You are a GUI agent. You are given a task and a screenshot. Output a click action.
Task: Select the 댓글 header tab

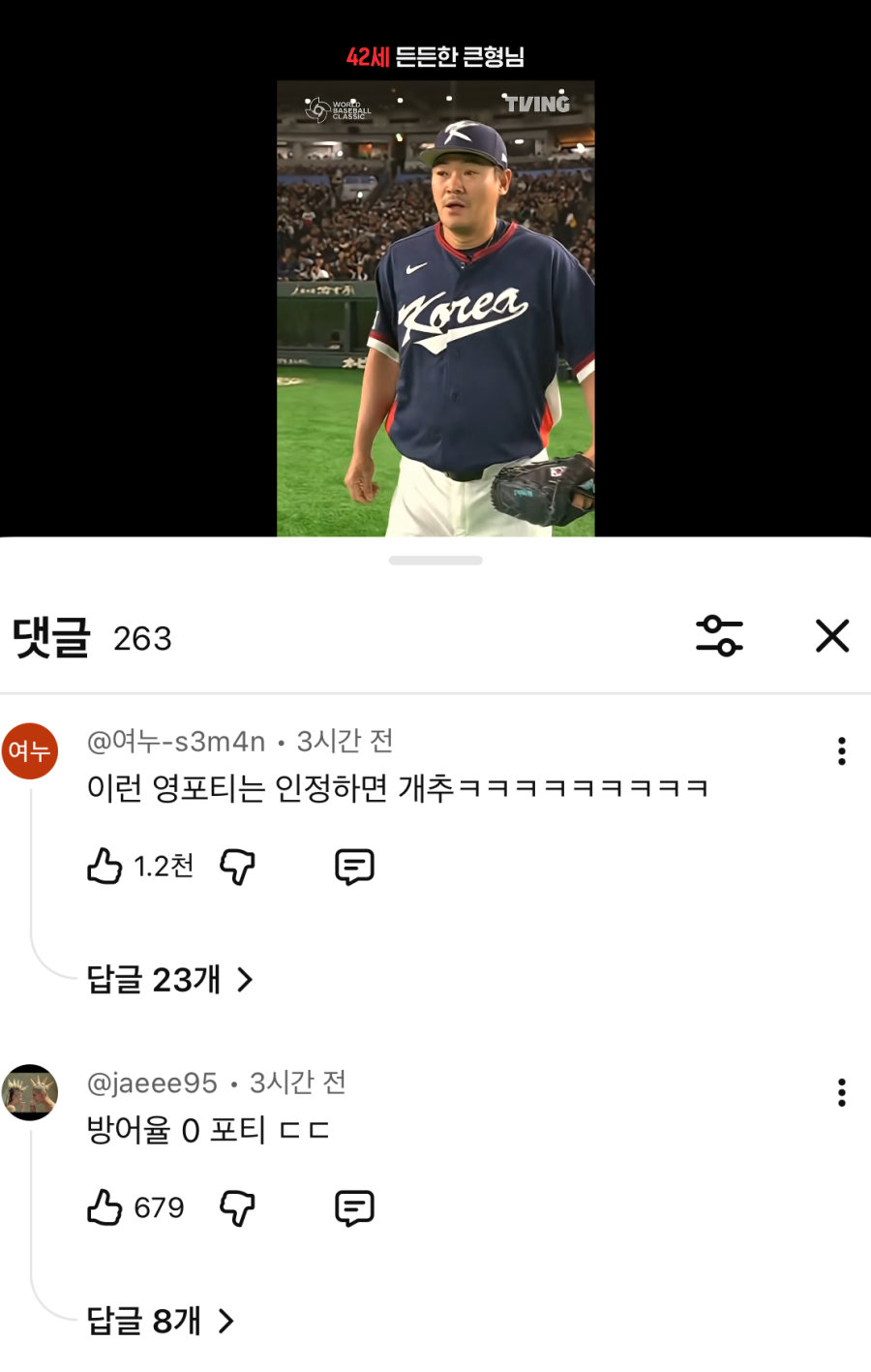(x=47, y=637)
